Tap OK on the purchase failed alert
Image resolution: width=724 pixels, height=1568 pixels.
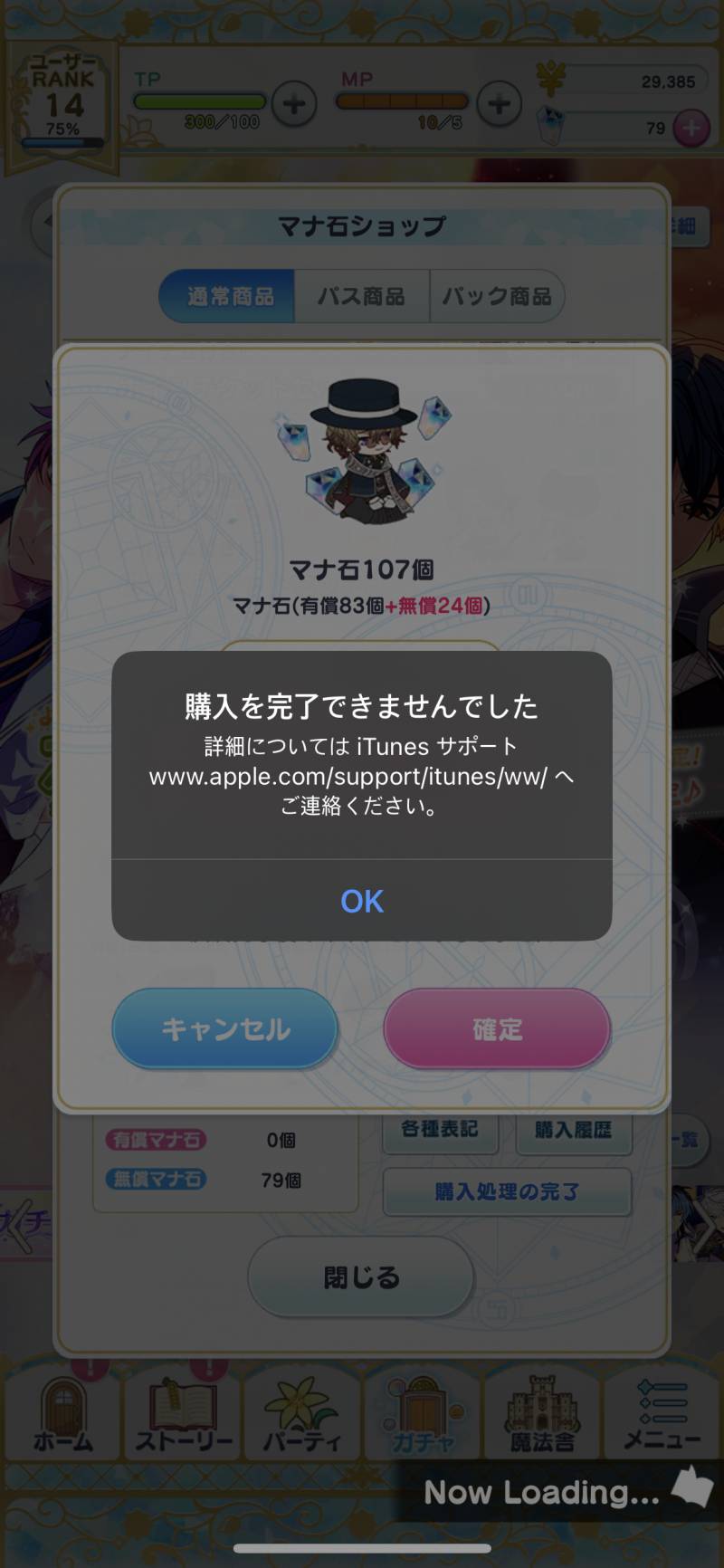click(362, 901)
